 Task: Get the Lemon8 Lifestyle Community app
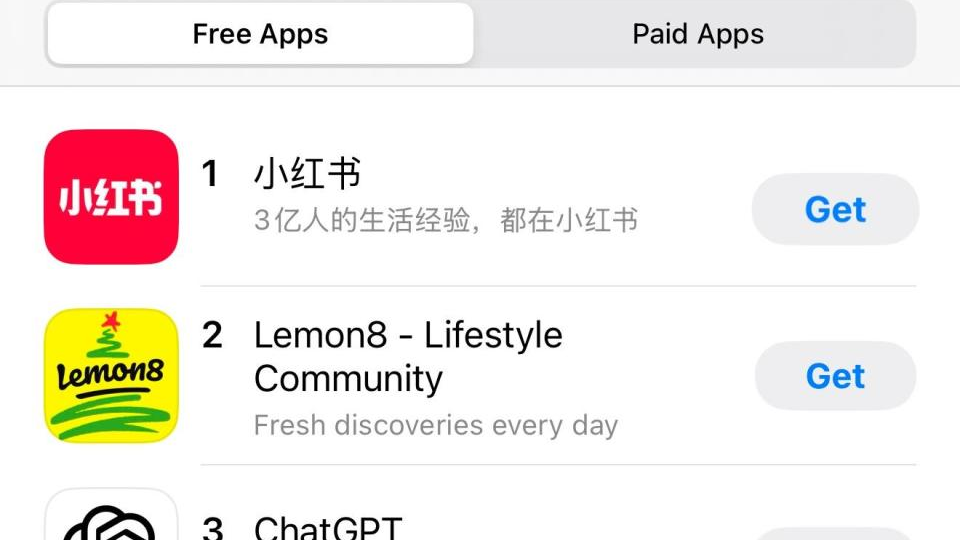click(835, 376)
